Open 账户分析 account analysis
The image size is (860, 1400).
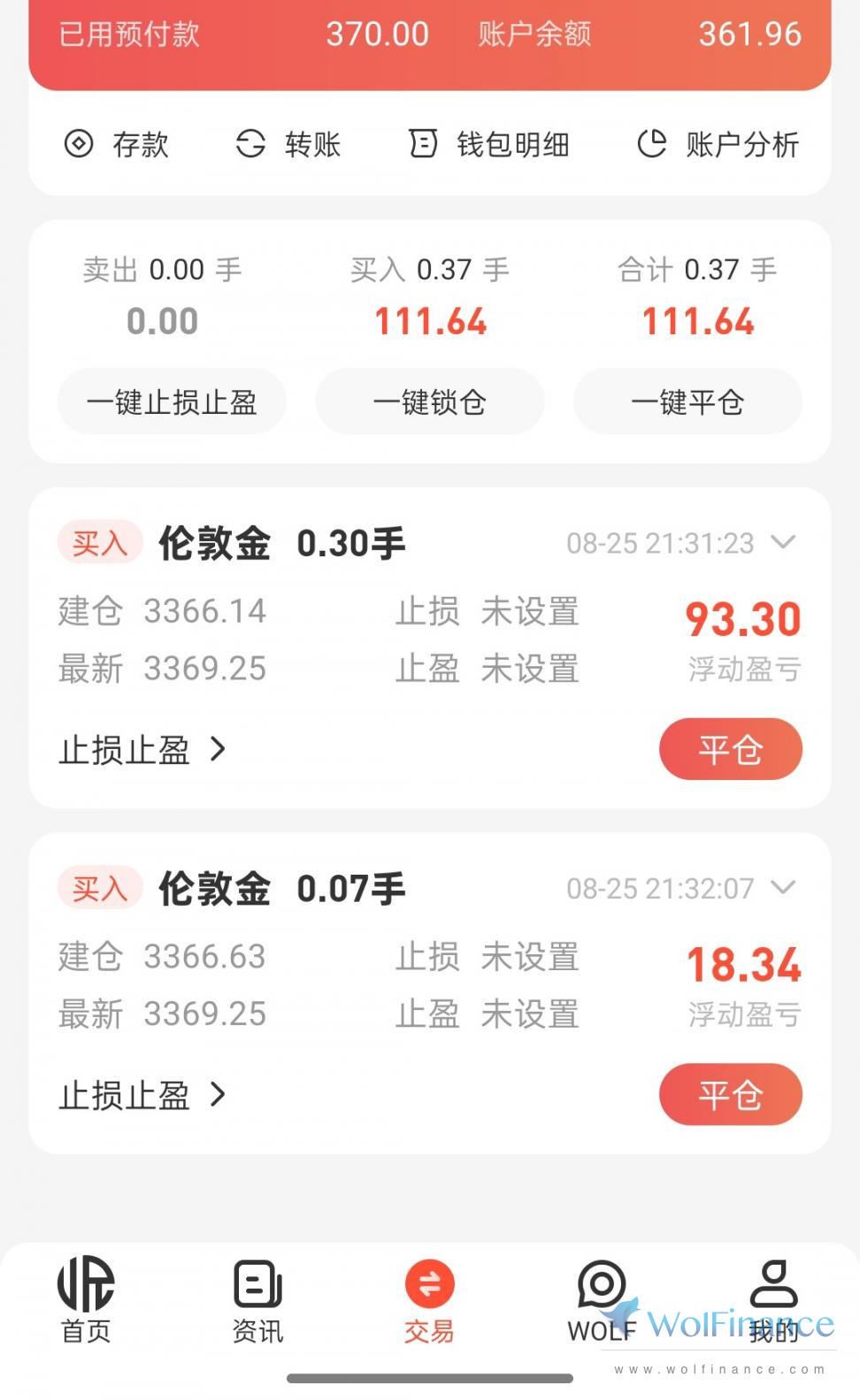coord(718,144)
